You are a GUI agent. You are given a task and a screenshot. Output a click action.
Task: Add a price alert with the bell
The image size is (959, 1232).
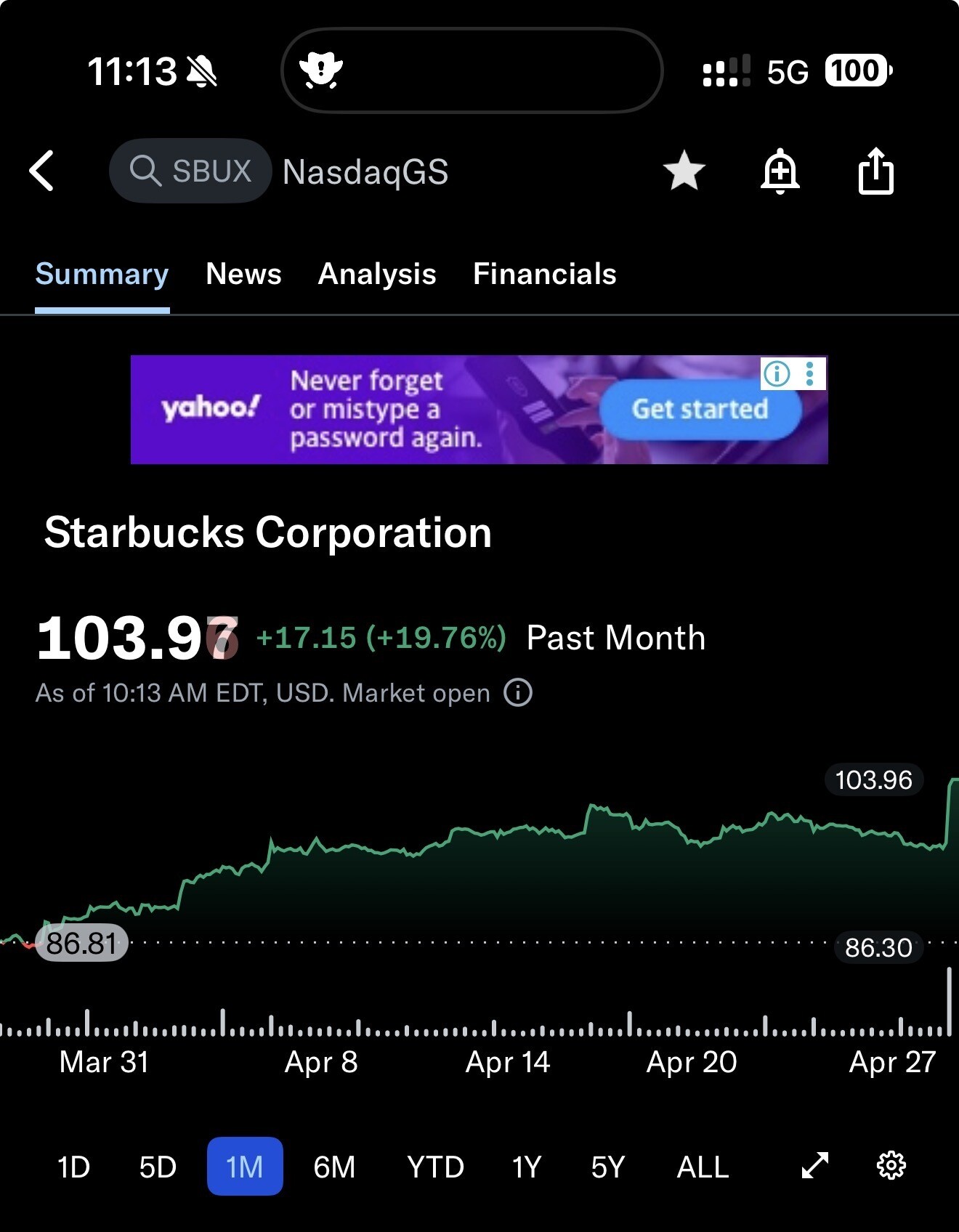(780, 171)
